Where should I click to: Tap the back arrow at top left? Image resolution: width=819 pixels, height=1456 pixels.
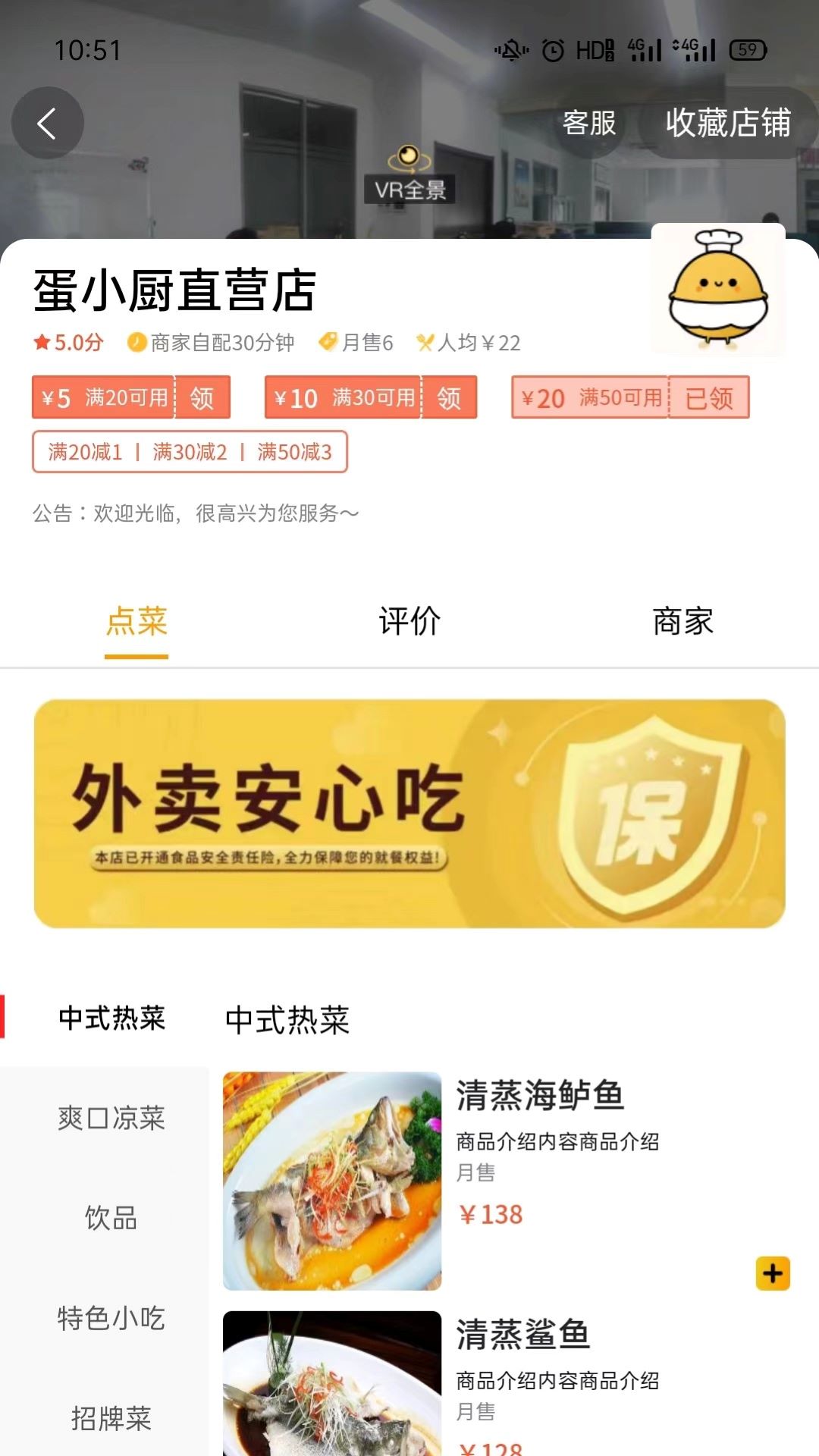tap(48, 123)
